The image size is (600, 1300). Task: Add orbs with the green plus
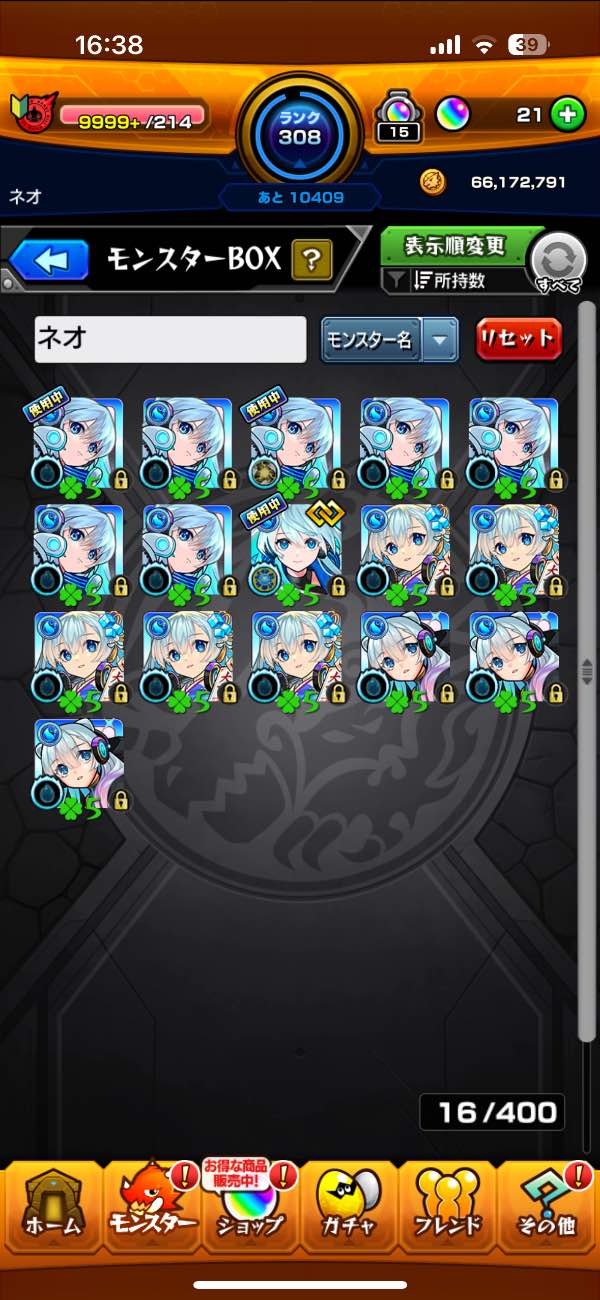coord(567,115)
